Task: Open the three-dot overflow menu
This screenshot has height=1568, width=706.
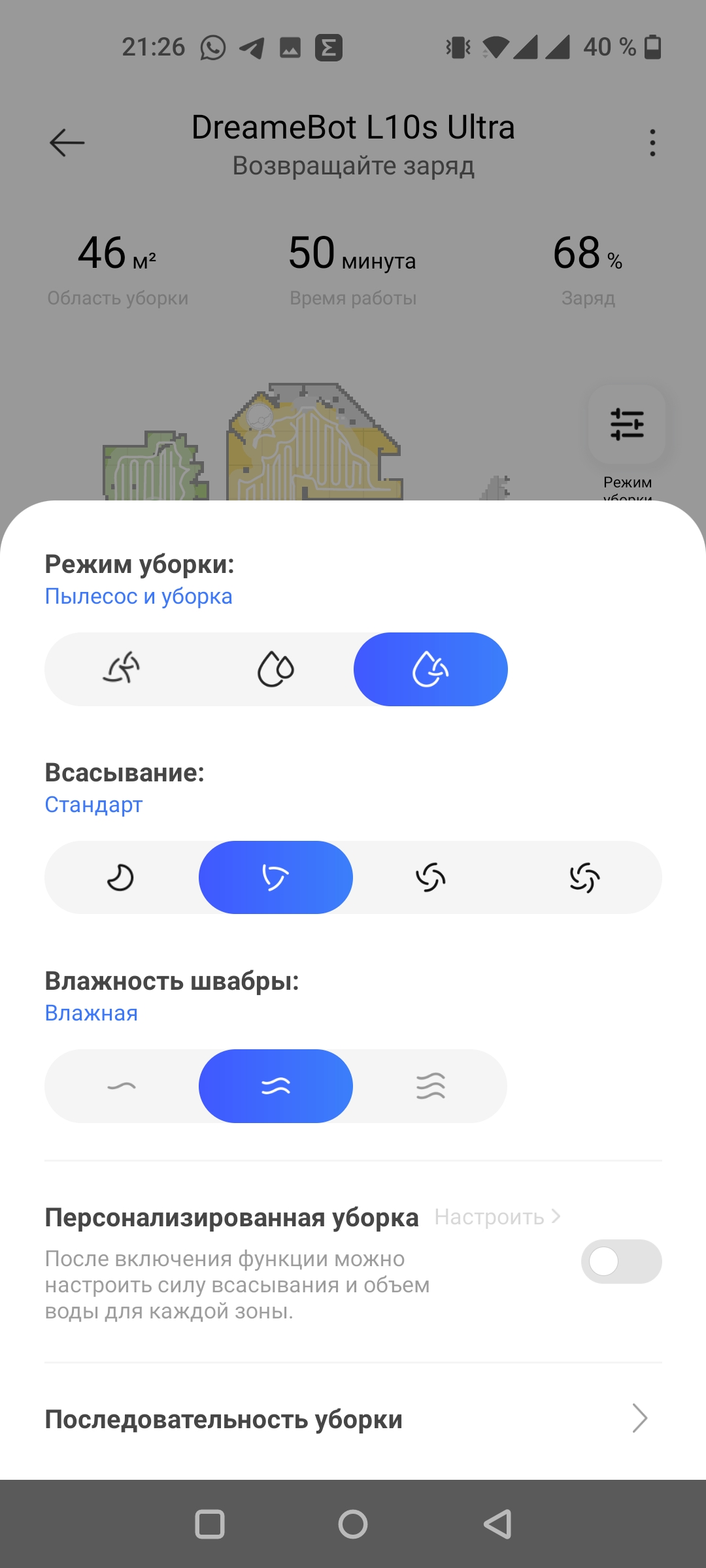Action: (x=652, y=142)
